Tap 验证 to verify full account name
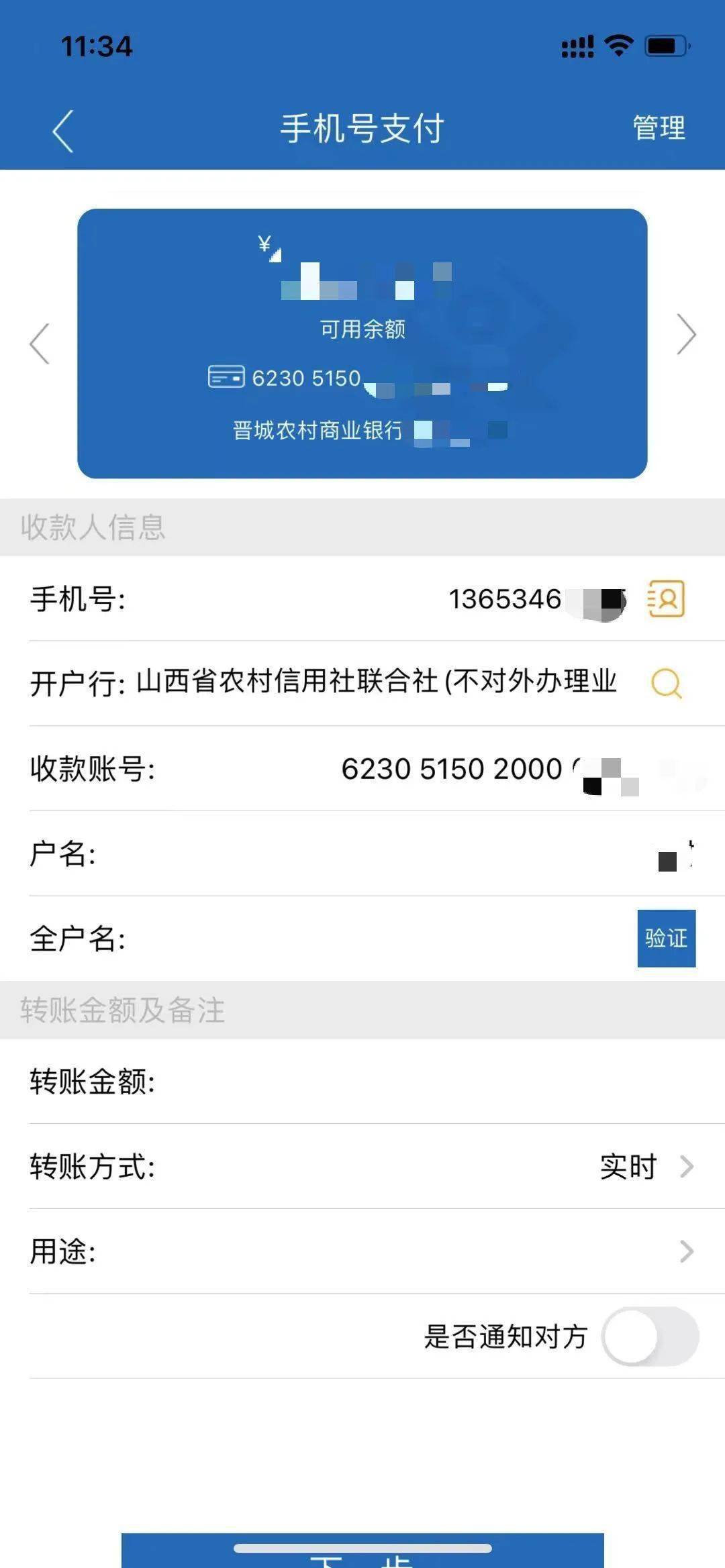This screenshot has height=1568, width=725. point(666,938)
